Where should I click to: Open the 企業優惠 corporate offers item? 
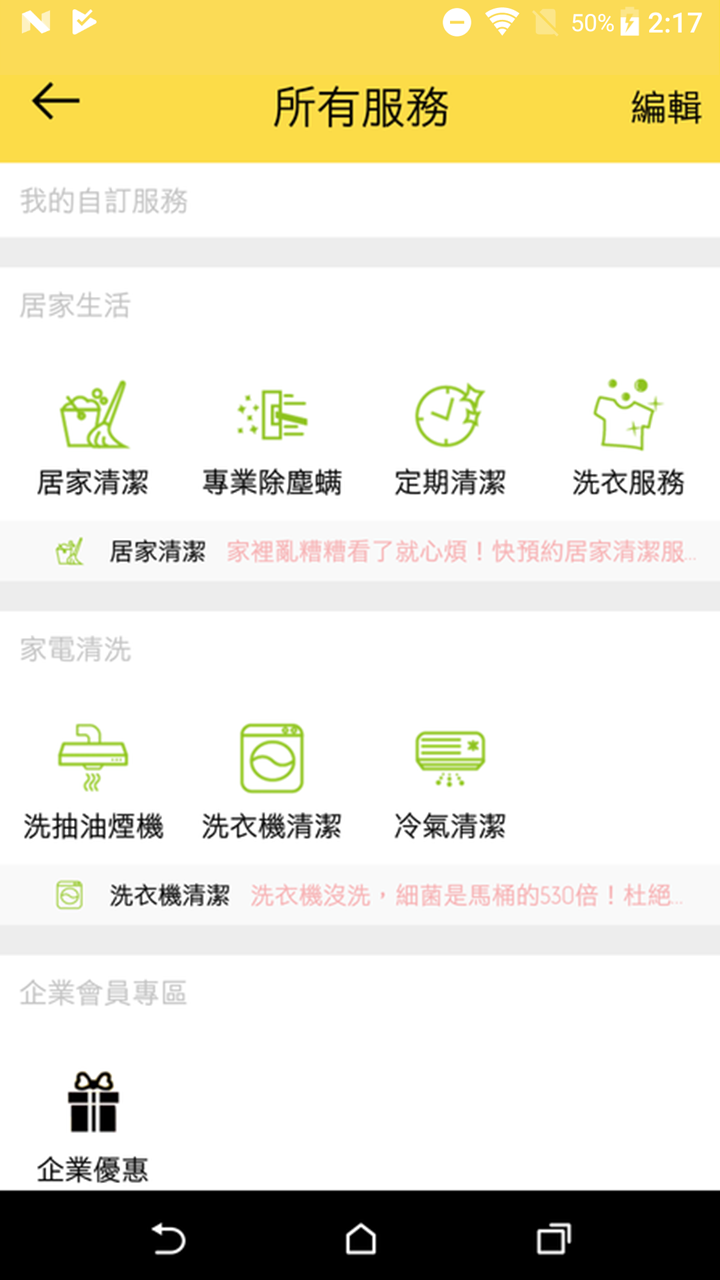93,1125
